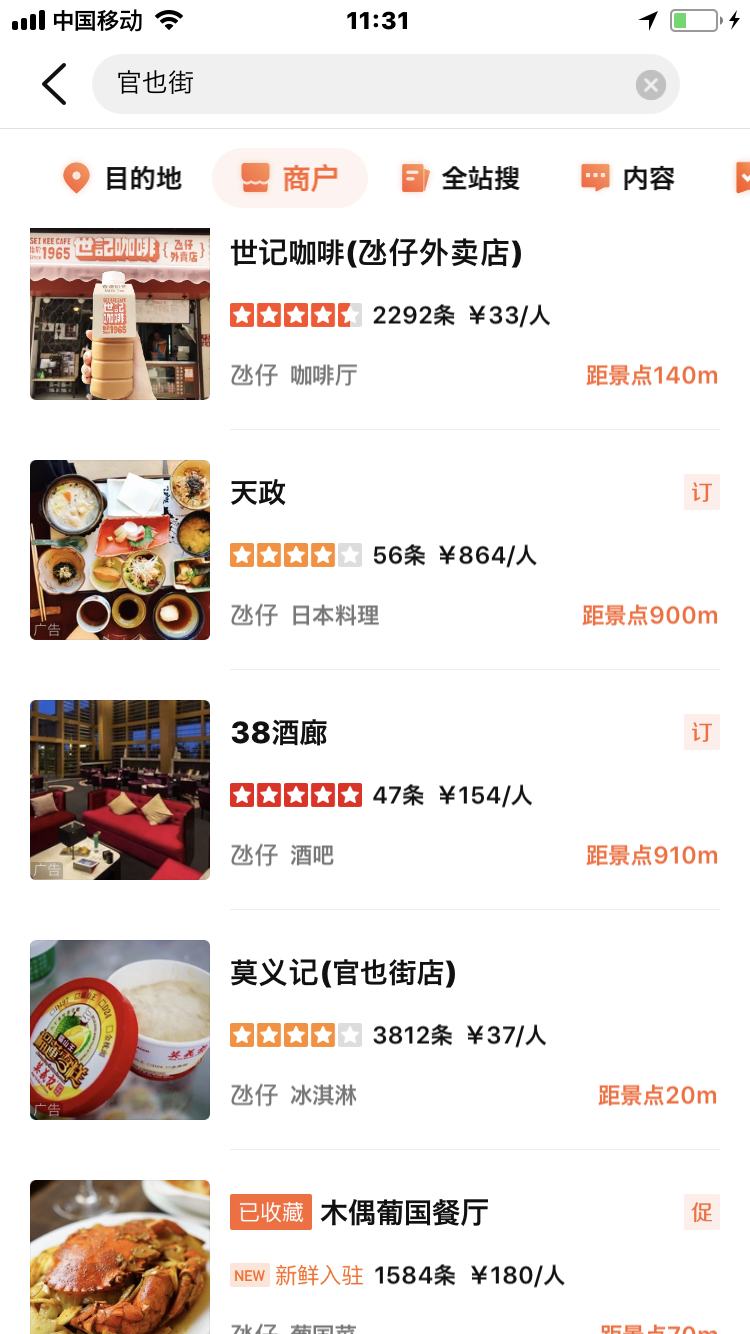View 木偶葡国餐厅 restaurant details

pos(404,1213)
